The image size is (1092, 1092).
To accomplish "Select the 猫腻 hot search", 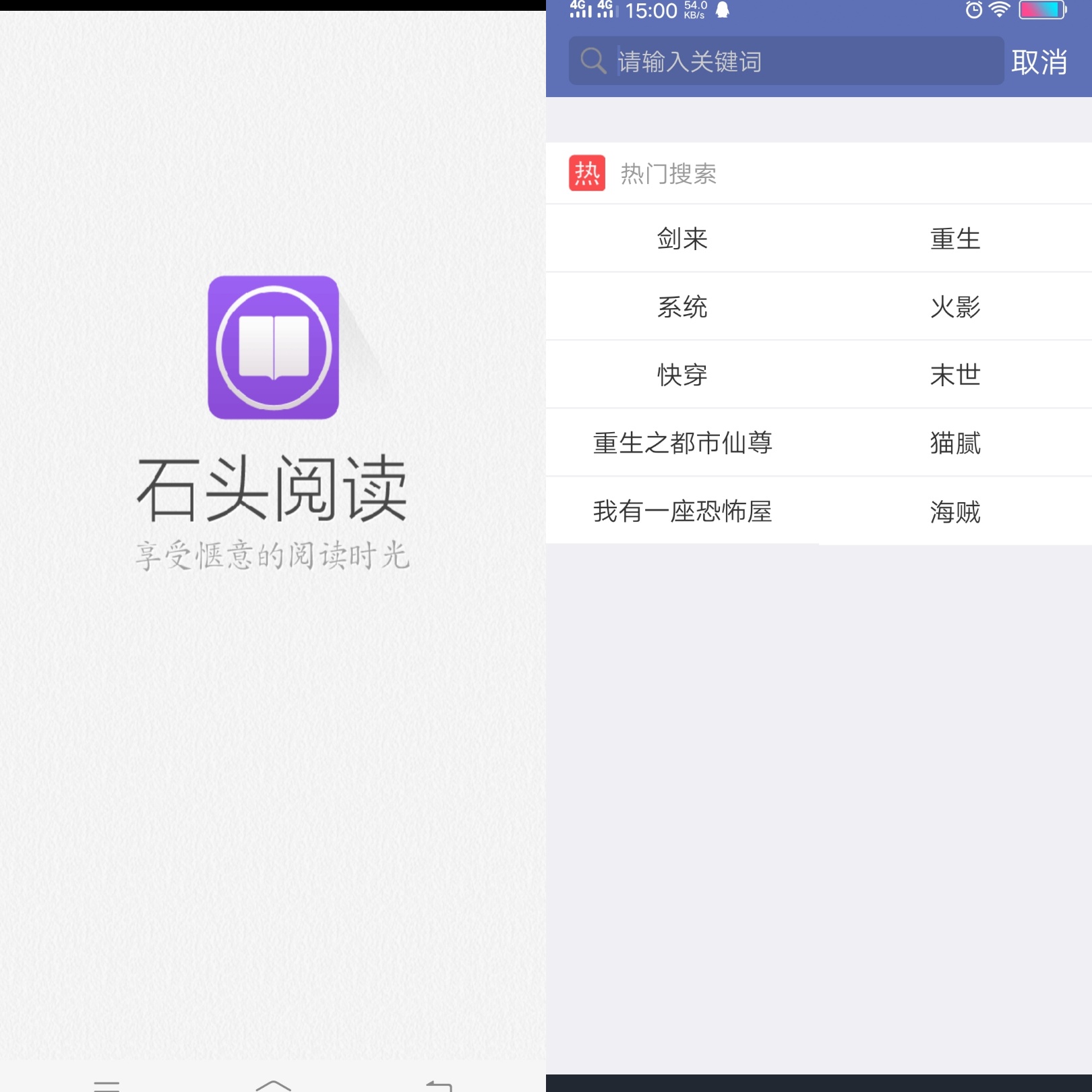I will click(x=955, y=443).
